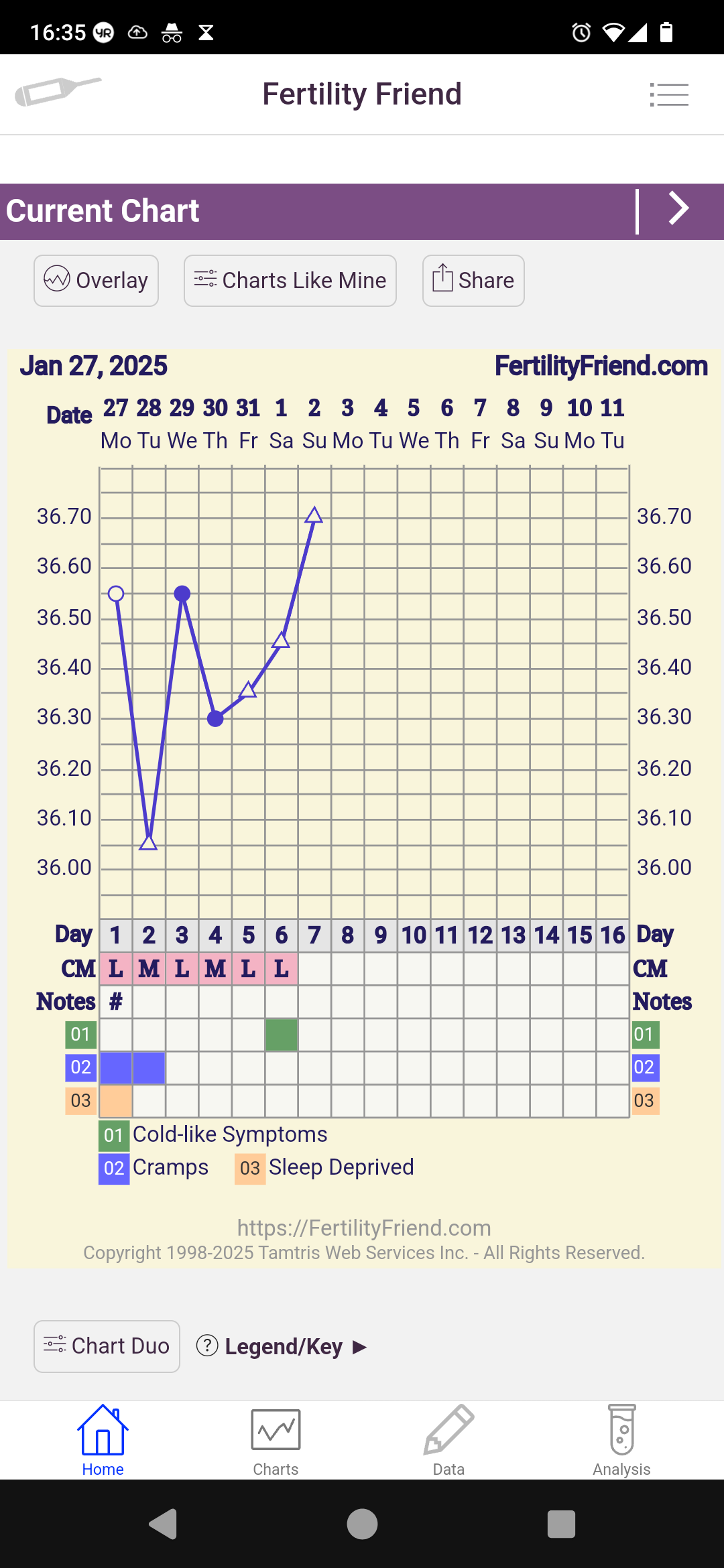Switch to the Data tab
The height and width of the screenshot is (1568, 724).
pyautogui.click(x=448, y=1440)
